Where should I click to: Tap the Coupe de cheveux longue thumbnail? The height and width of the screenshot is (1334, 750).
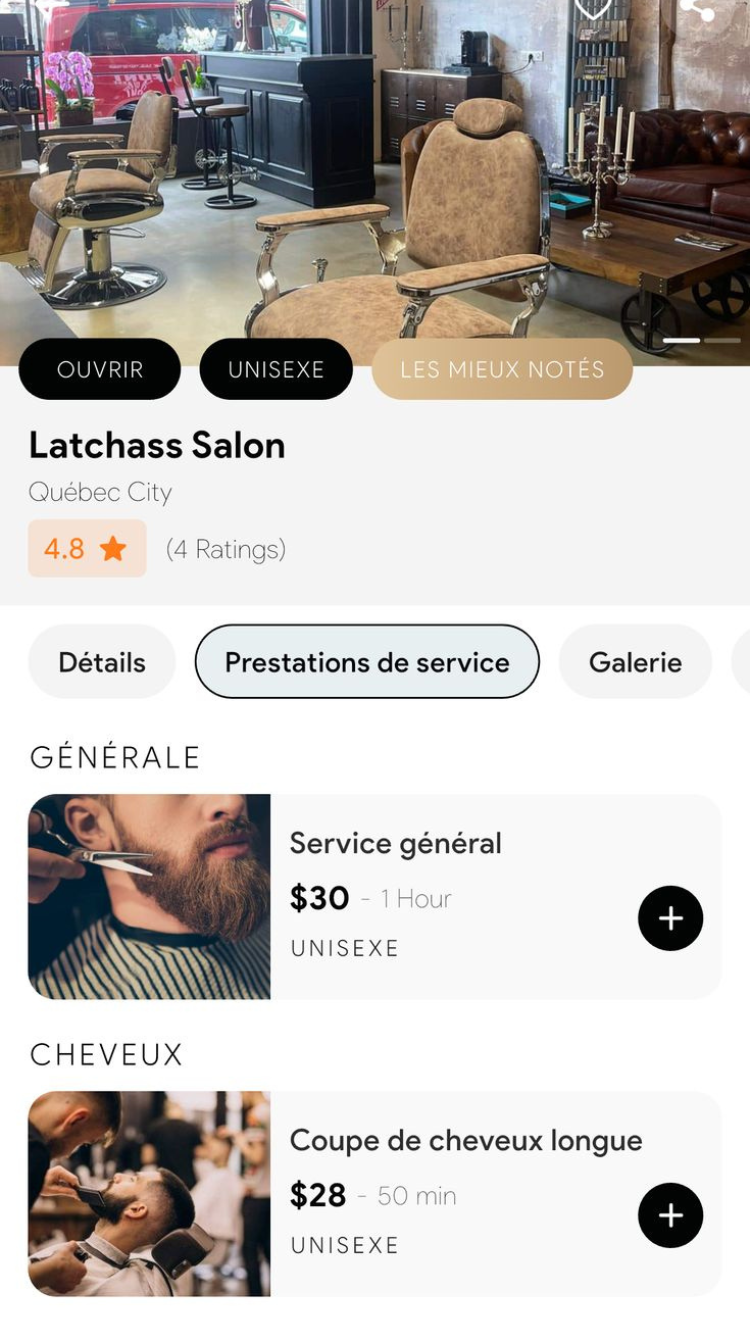click(150, 1194)
